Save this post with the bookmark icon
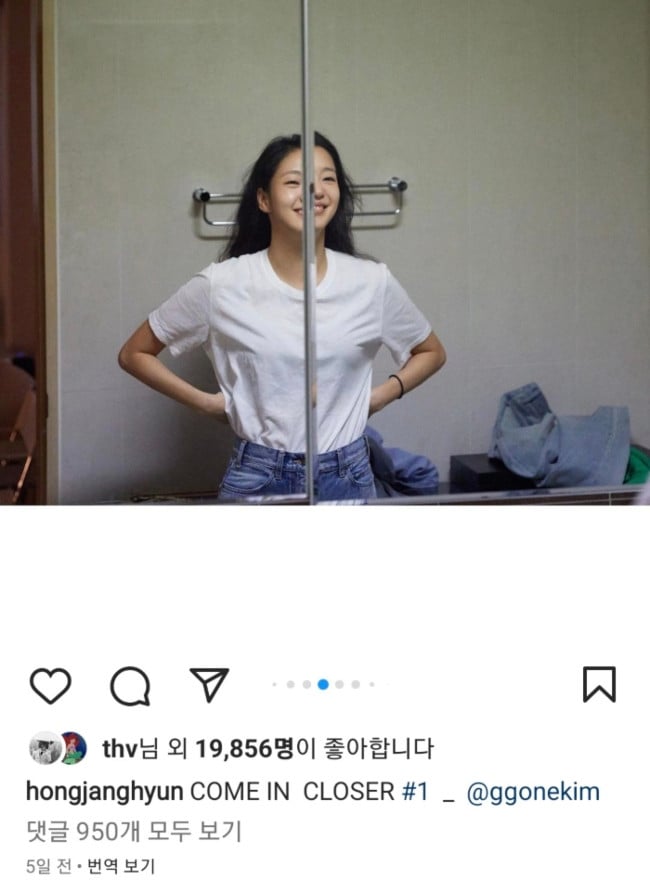 (x=599, y=685)
